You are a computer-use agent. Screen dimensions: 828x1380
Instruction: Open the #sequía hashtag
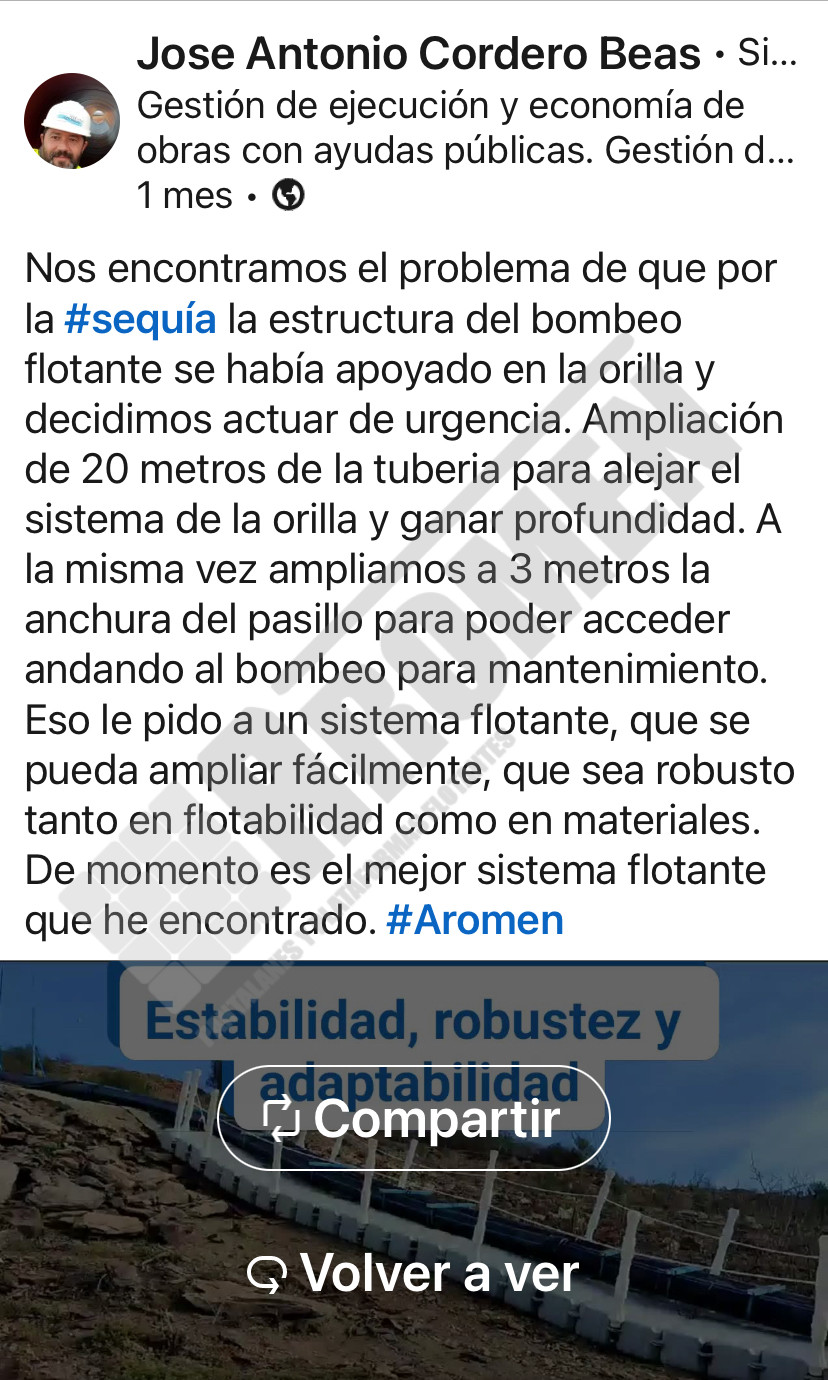click(140, 320)
